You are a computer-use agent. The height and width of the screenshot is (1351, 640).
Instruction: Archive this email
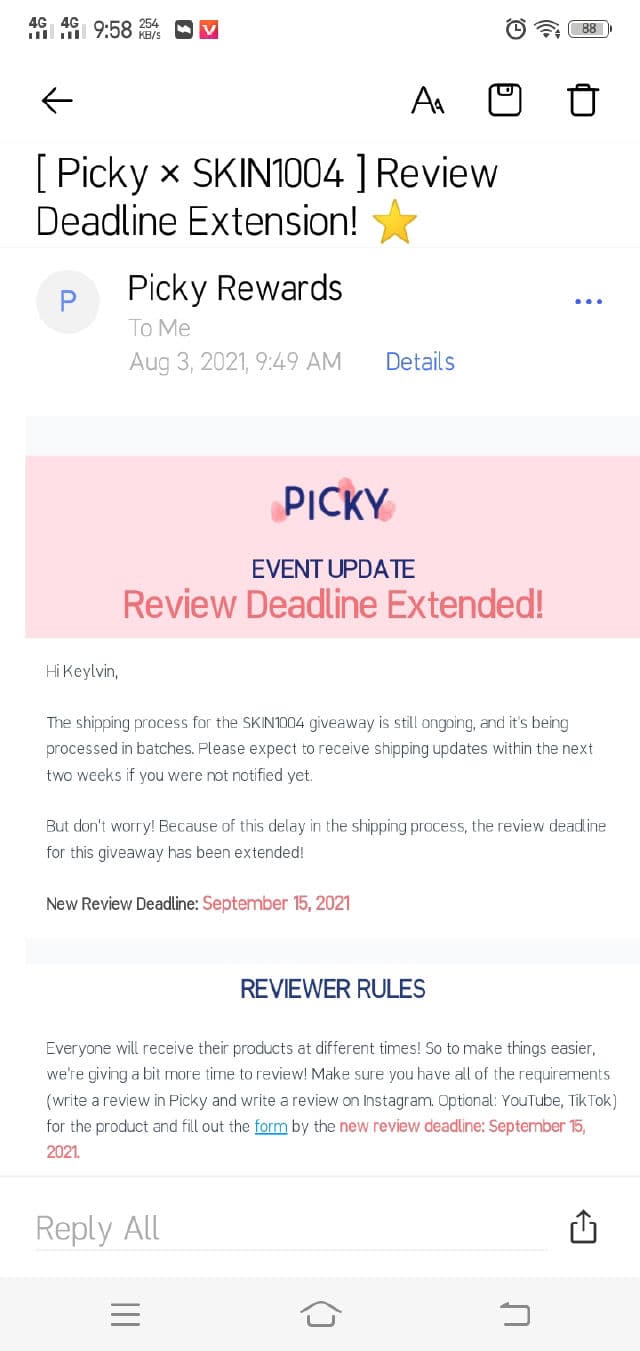[x=505, y=100]
